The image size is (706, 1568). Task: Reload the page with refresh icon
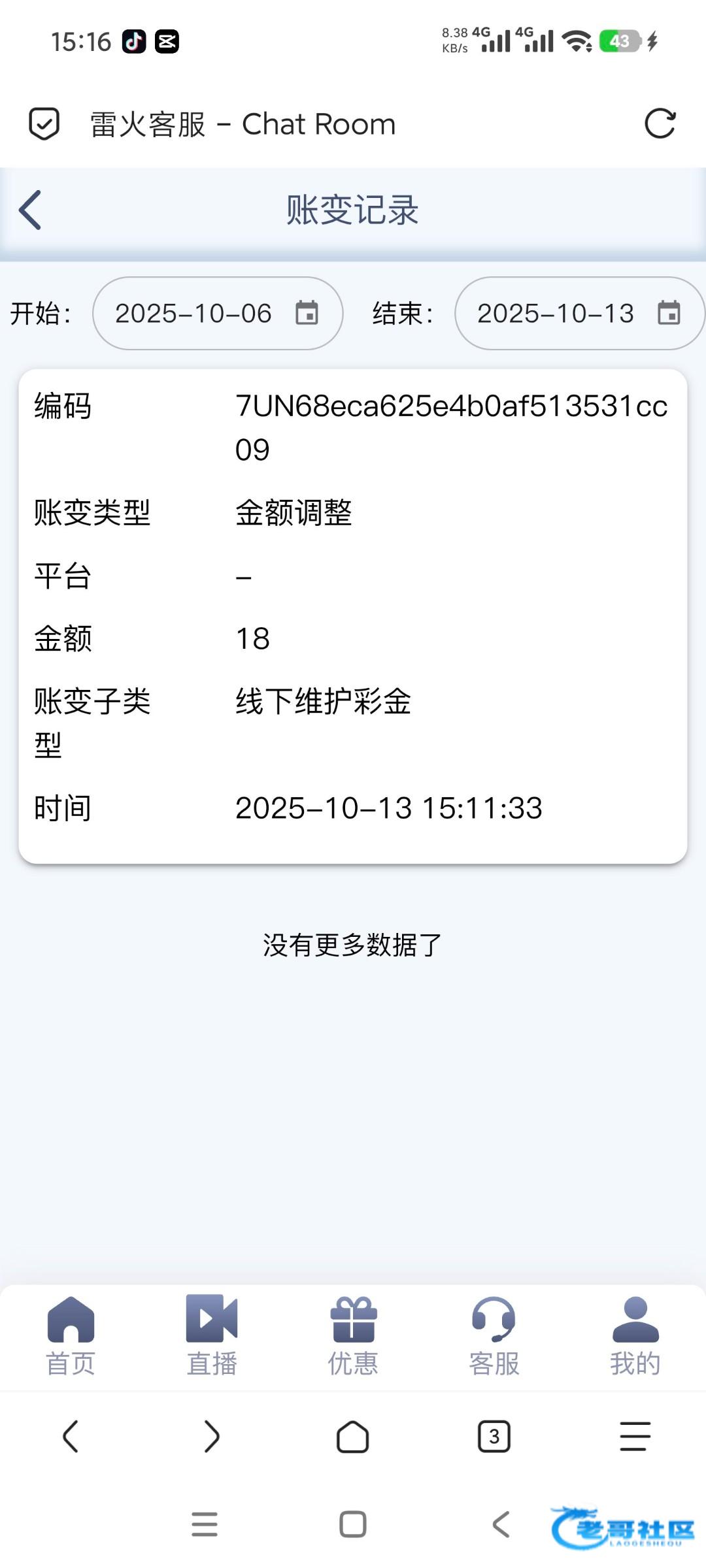point(660,123)
